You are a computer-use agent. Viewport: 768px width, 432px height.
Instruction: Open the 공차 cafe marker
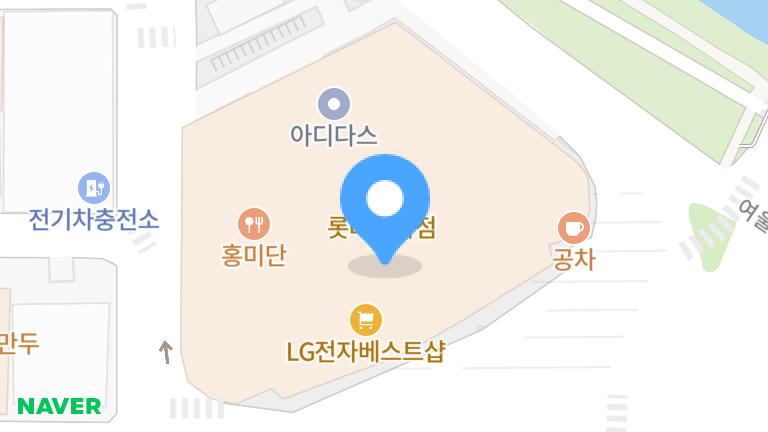point(573,228)
